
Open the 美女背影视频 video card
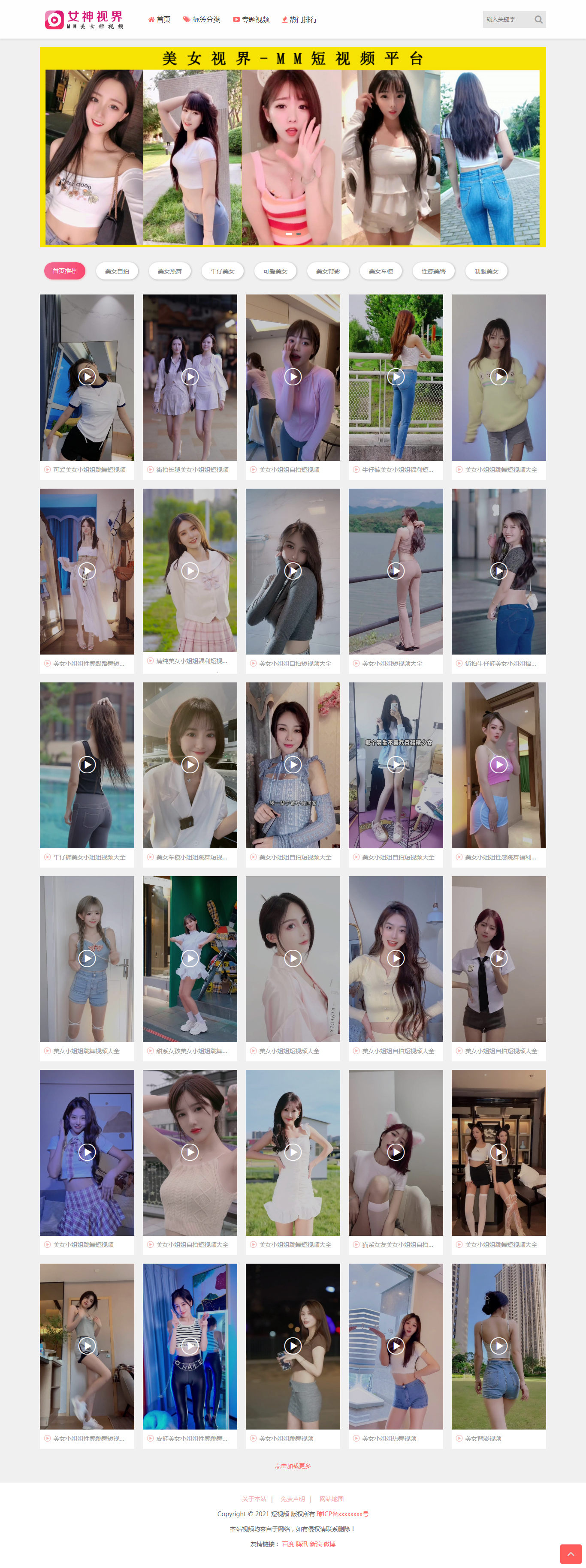499,1345
